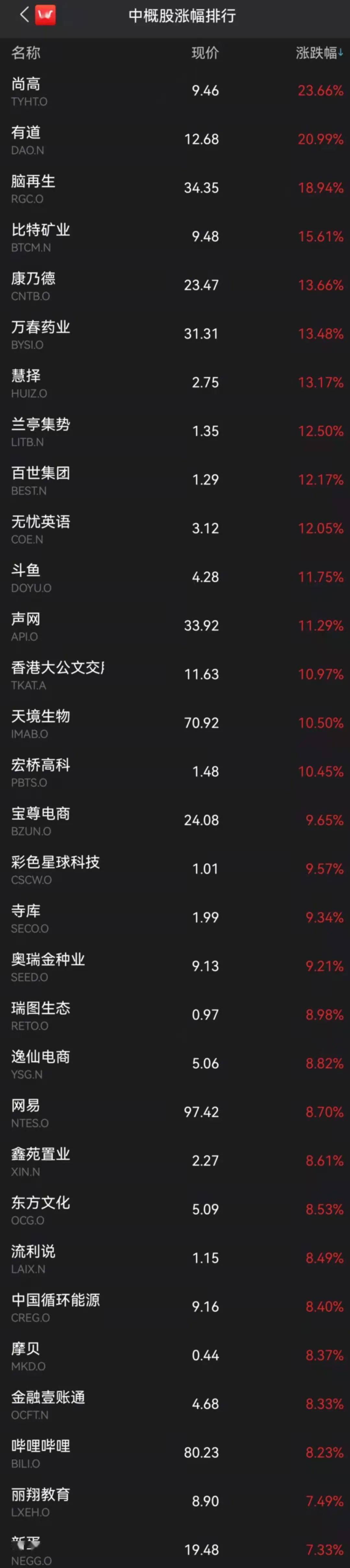Select the 比特矿业 BTCM.N row
The width and height of the screenshot is (350, 1568).
coord(175,237)
